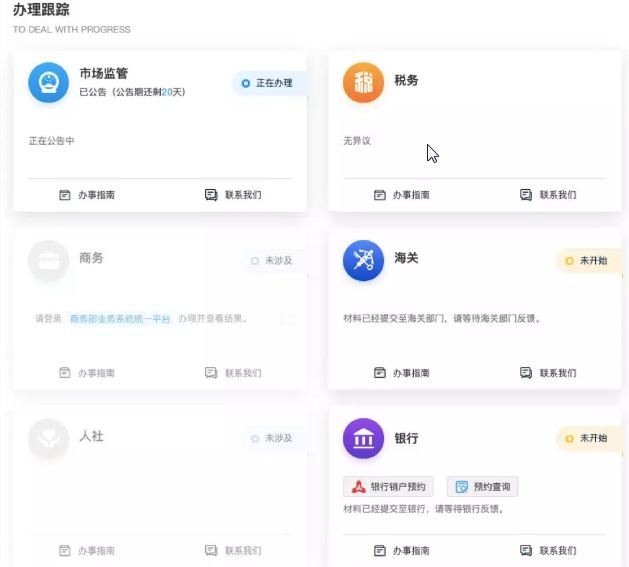Open 办事指南 under 税务
629x567 pixels.
pos(401,195)
